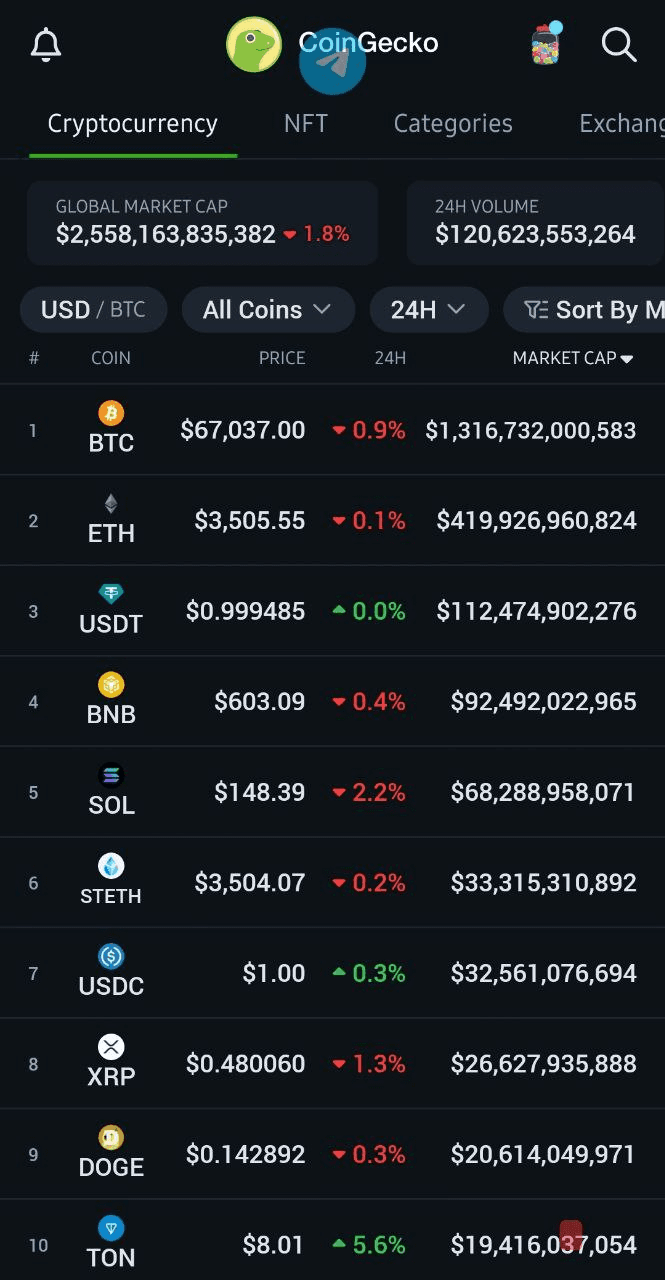Open the candy jar rewards icon
This screenshot has width=665, height=1280.
(545, 45)
